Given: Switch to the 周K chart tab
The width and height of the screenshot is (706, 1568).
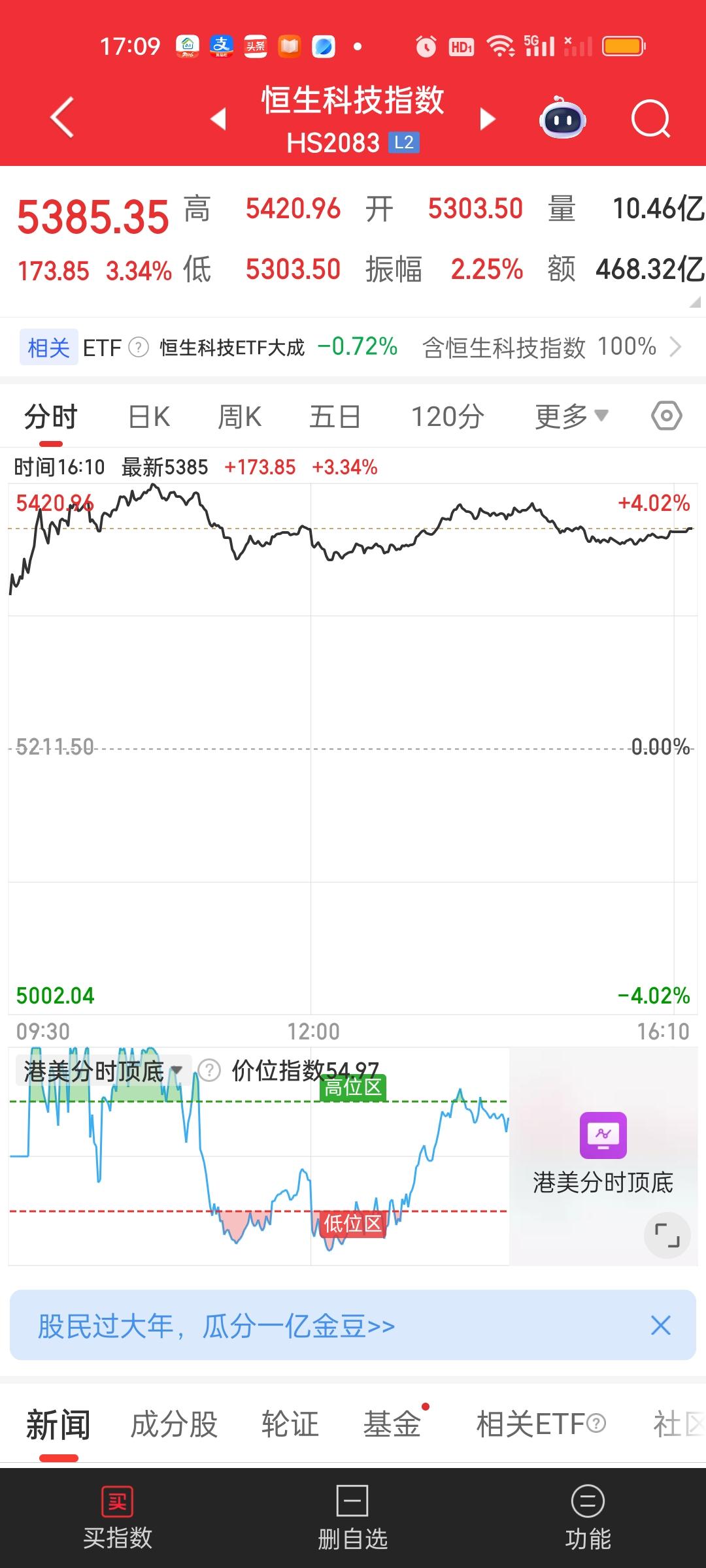Looking at the screenshot, I should pos(239,417).
